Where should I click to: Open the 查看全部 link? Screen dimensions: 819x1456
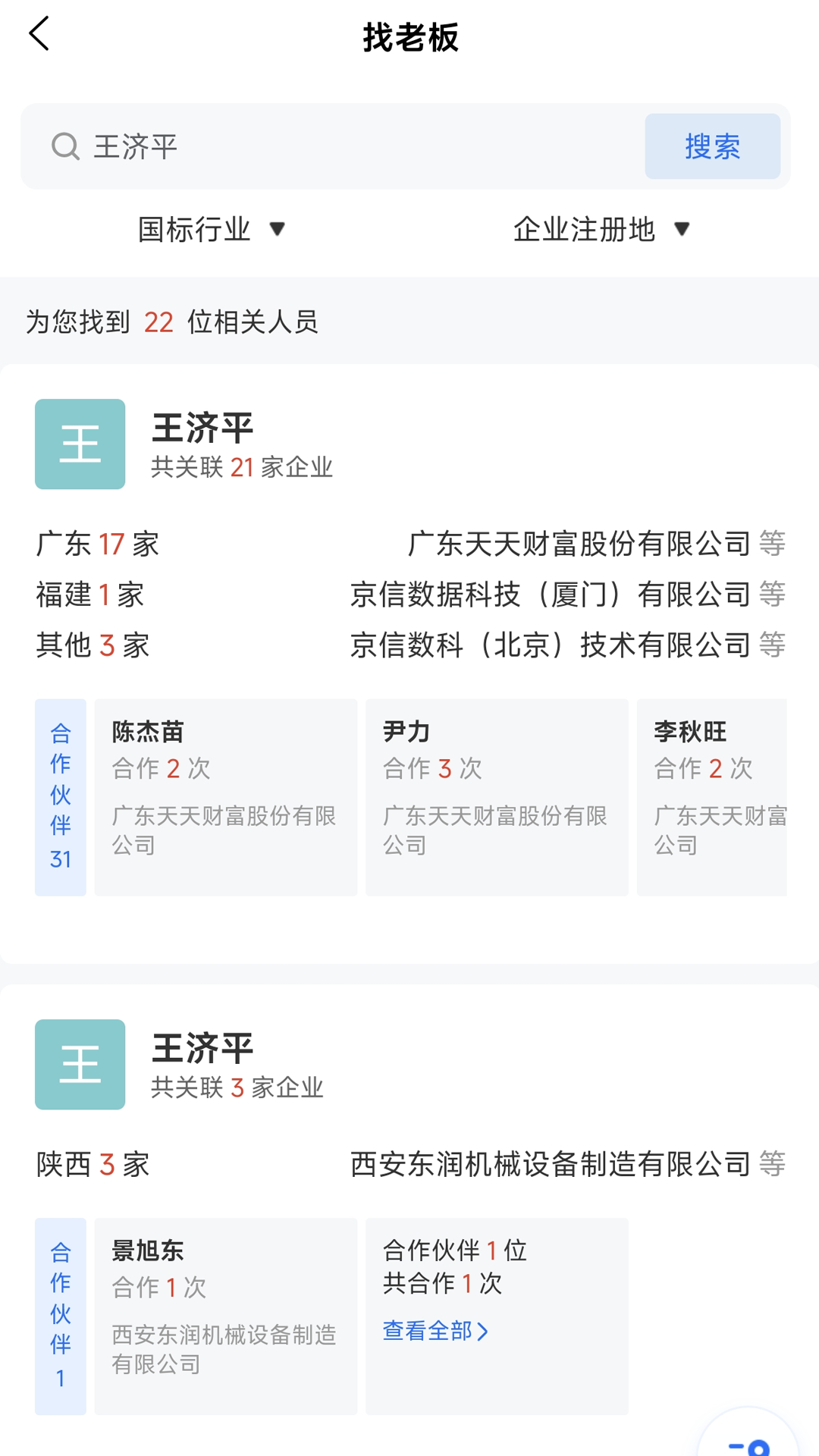tap(436, 1331)
